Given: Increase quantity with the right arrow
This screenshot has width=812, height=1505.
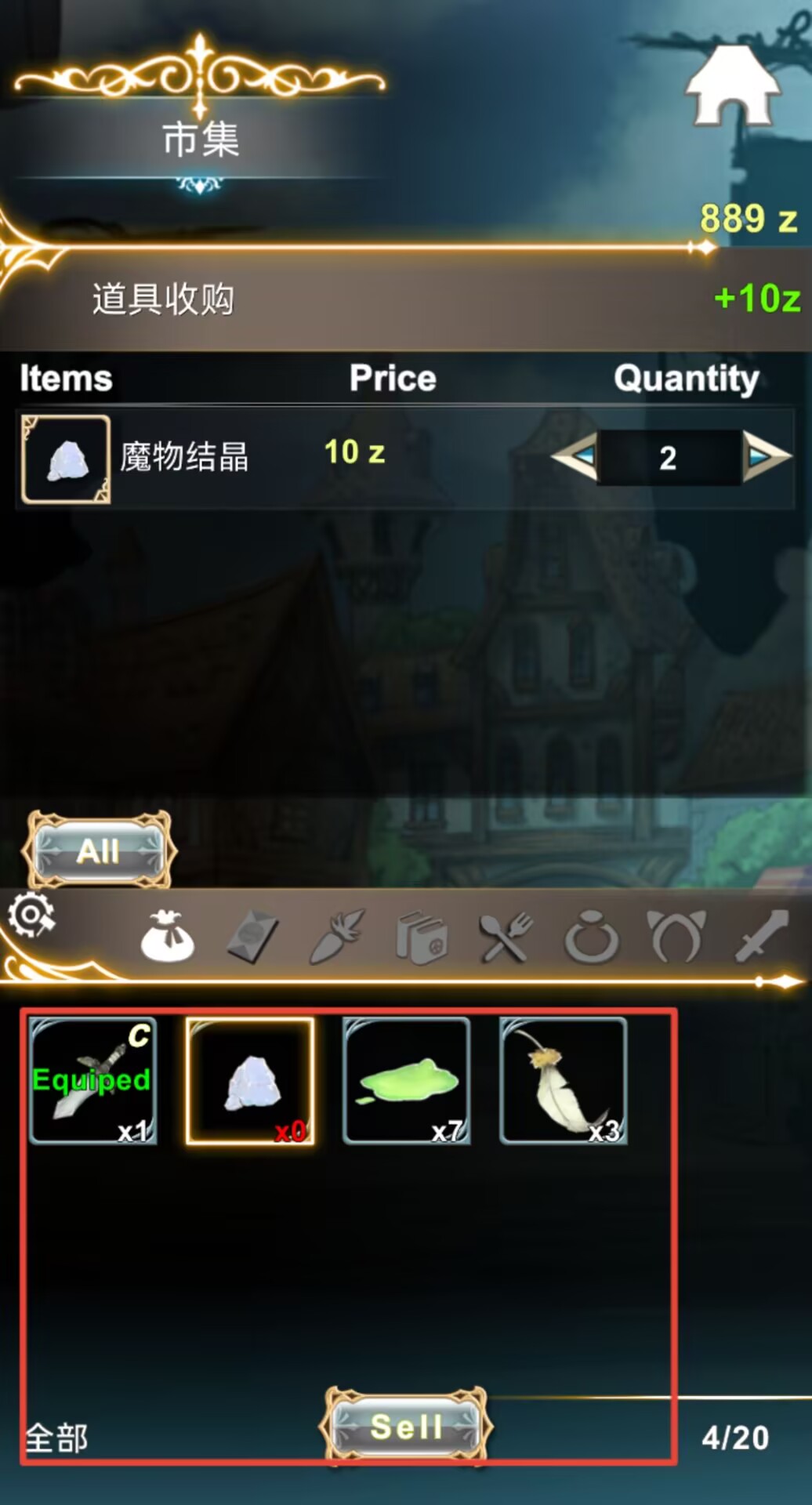Looking at the screenshot, I should click(765, 455).
